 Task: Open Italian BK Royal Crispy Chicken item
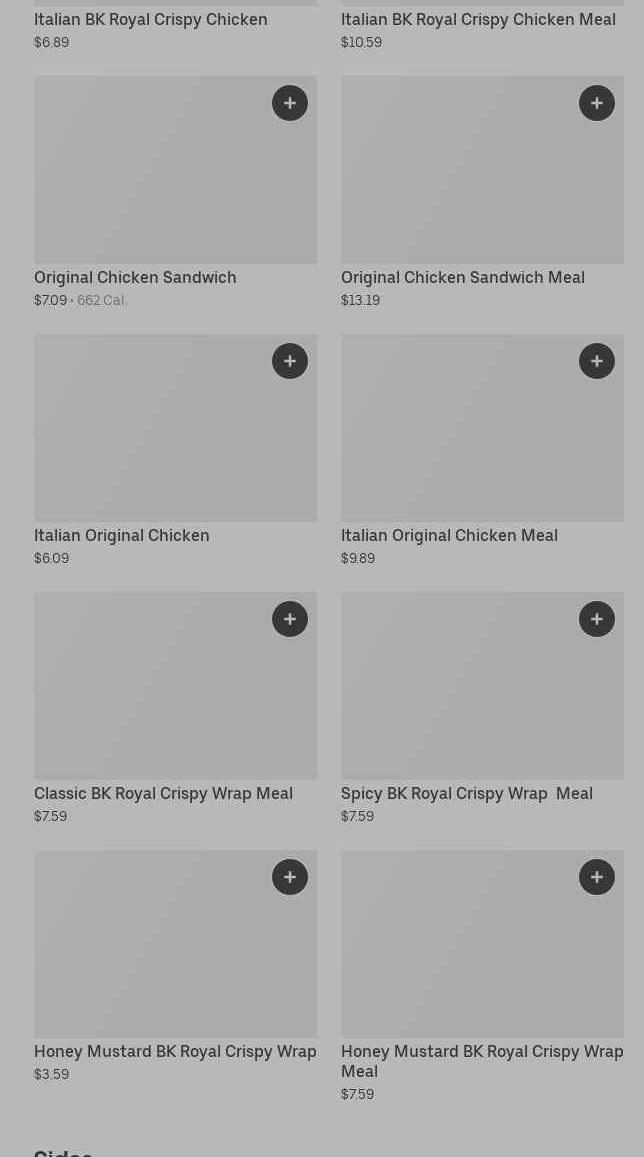151,20
